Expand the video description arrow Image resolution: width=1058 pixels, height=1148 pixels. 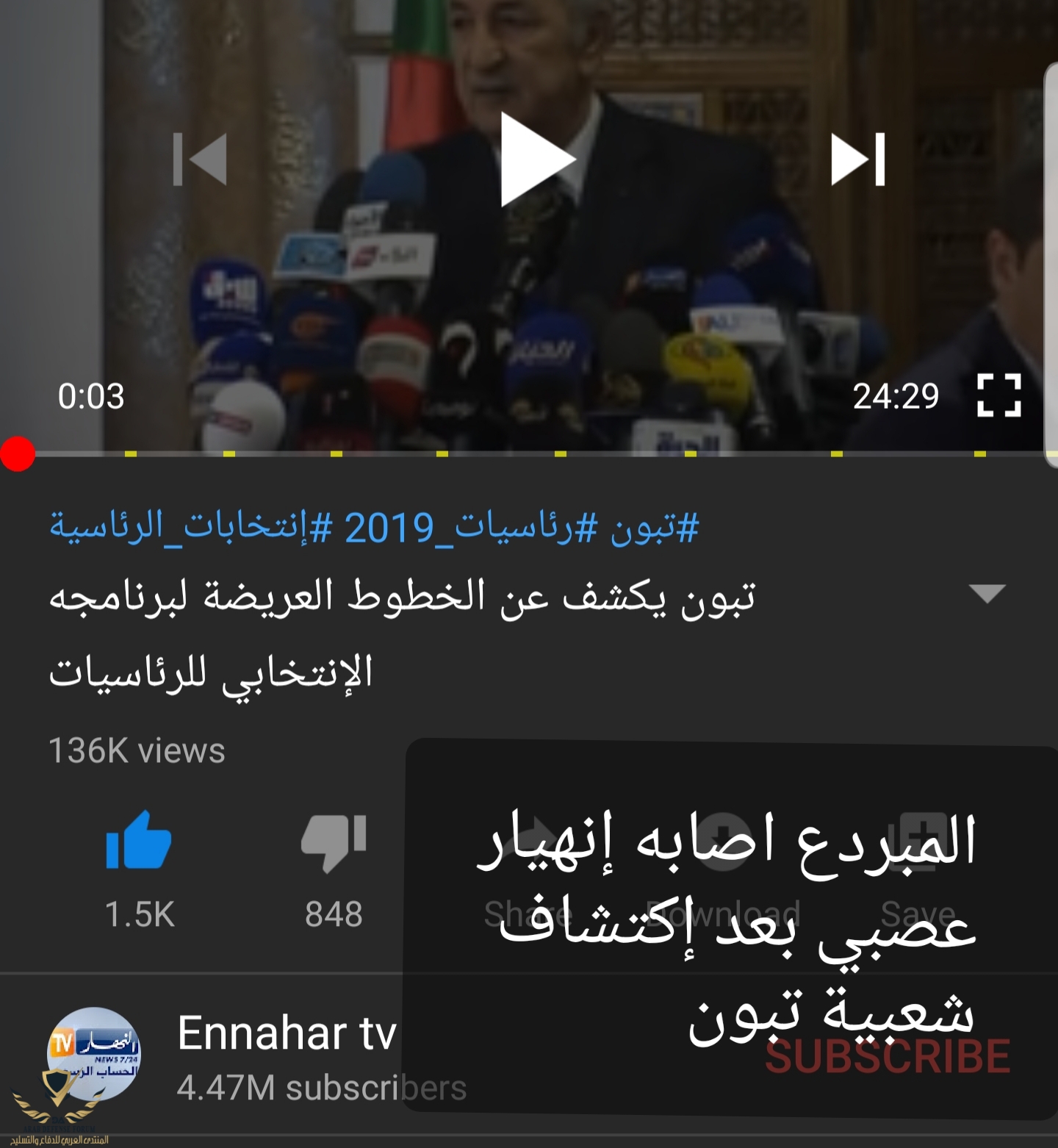[x=987, y=593]
